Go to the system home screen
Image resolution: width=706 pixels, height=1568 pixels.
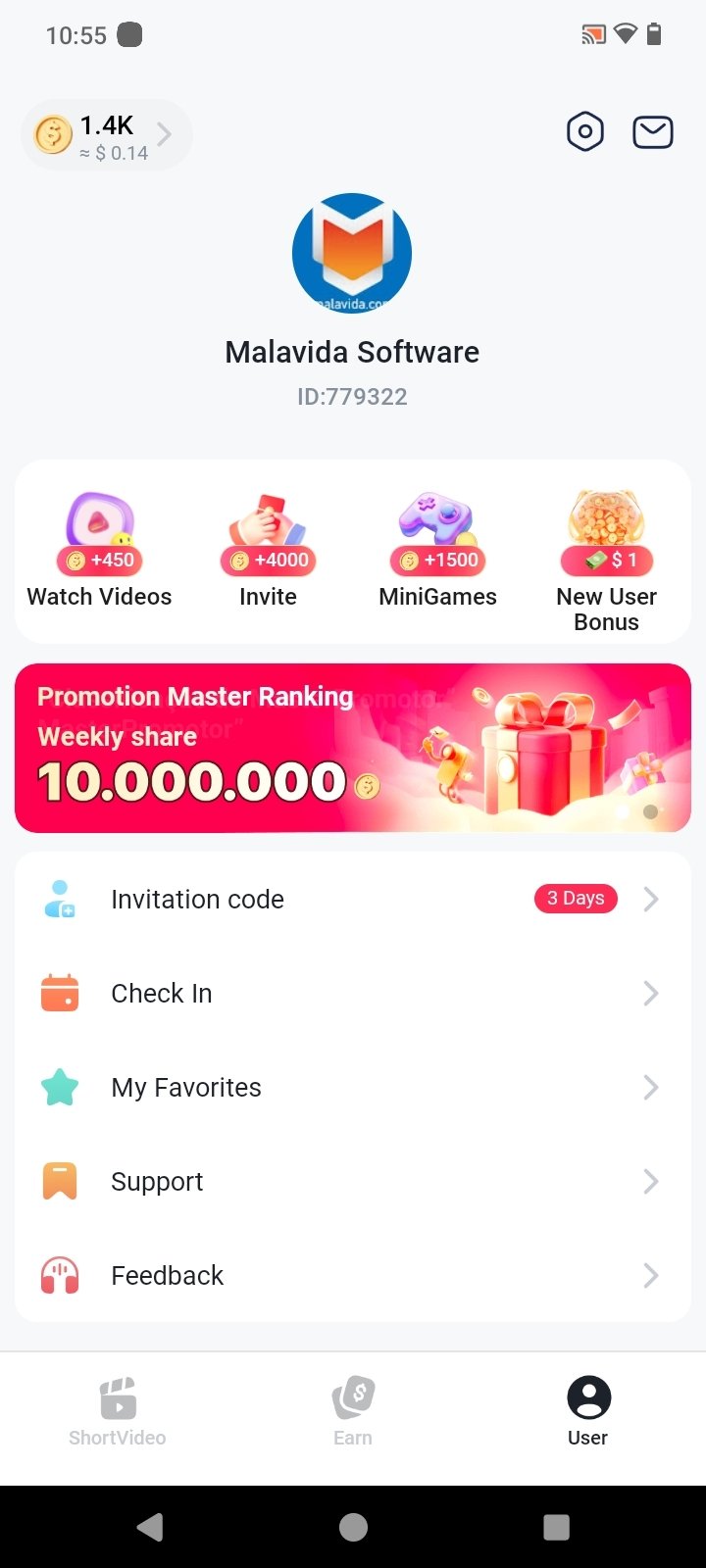click(x=353, y=1527)
